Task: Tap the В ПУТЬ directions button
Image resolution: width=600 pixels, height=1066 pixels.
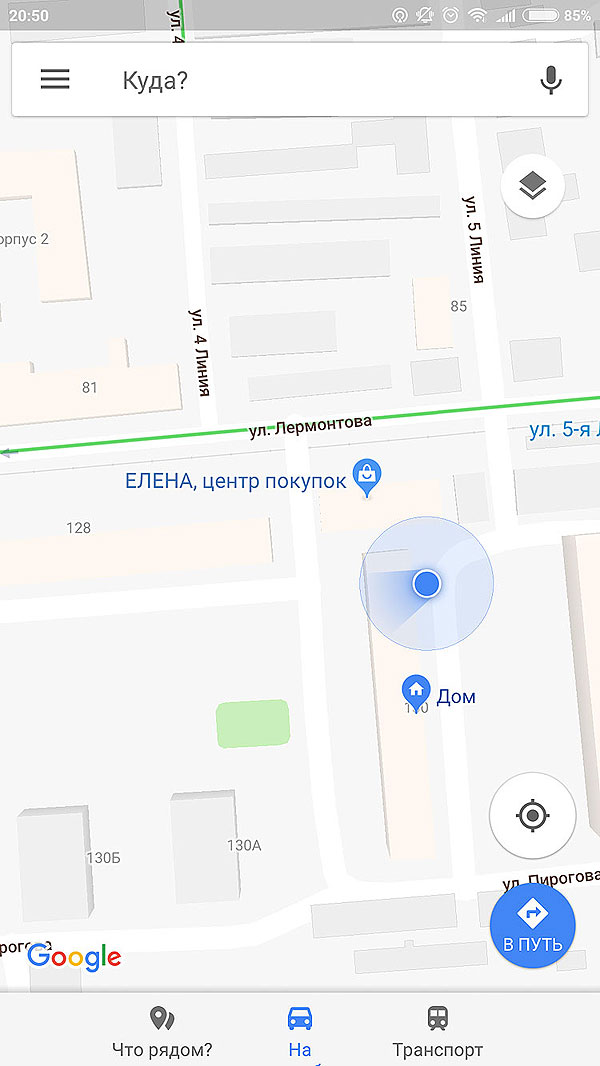Action: 532,926
